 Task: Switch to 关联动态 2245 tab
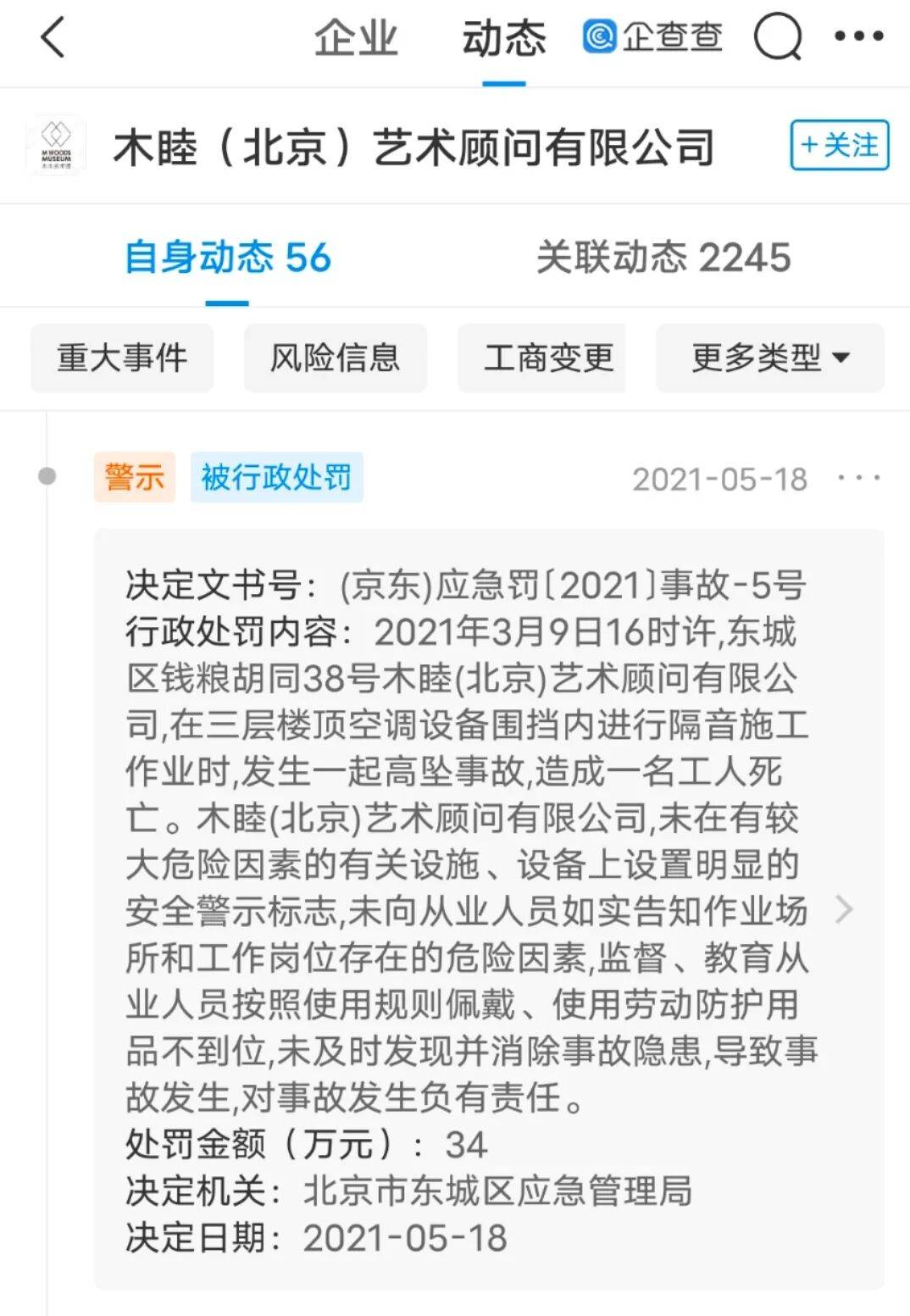(663, 258)
